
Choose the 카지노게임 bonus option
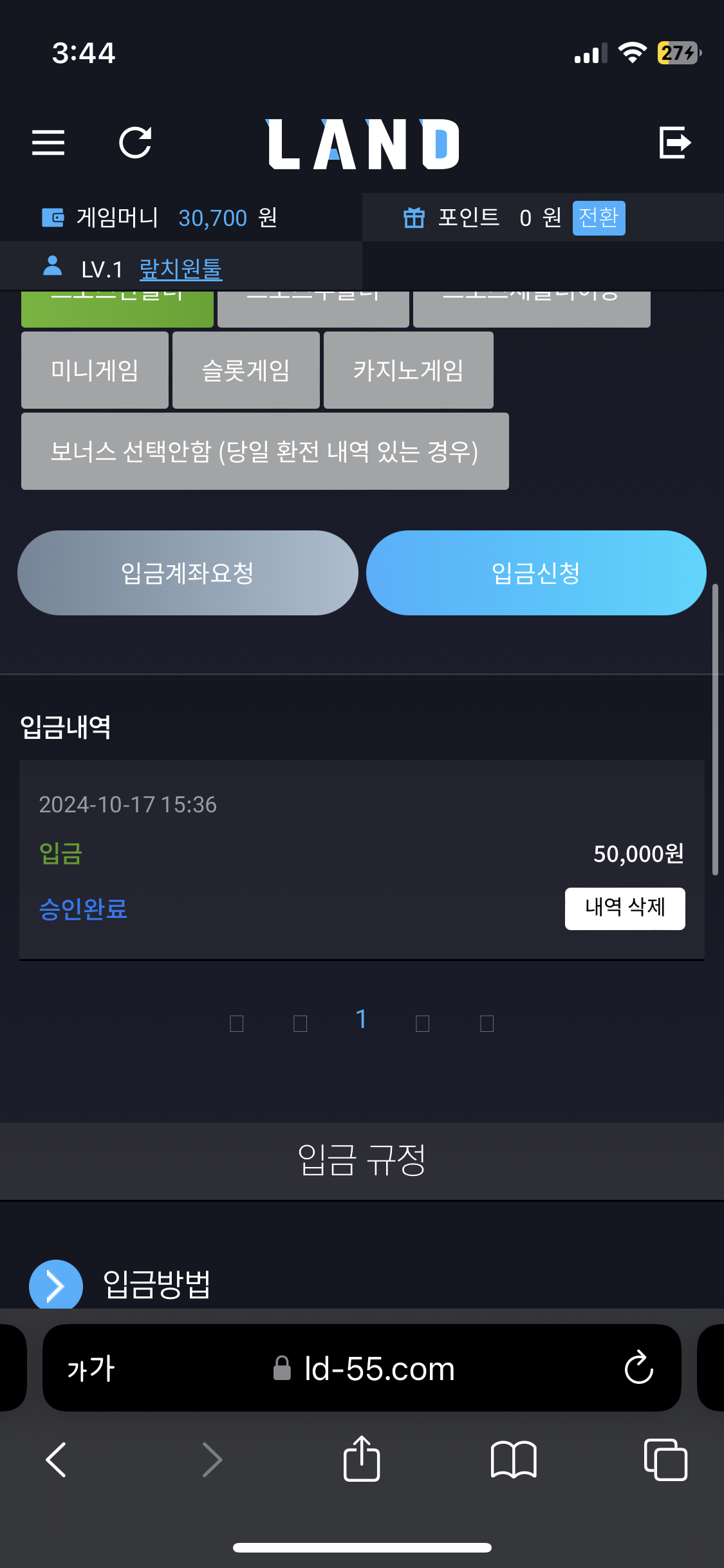click(x=409, y=370)
